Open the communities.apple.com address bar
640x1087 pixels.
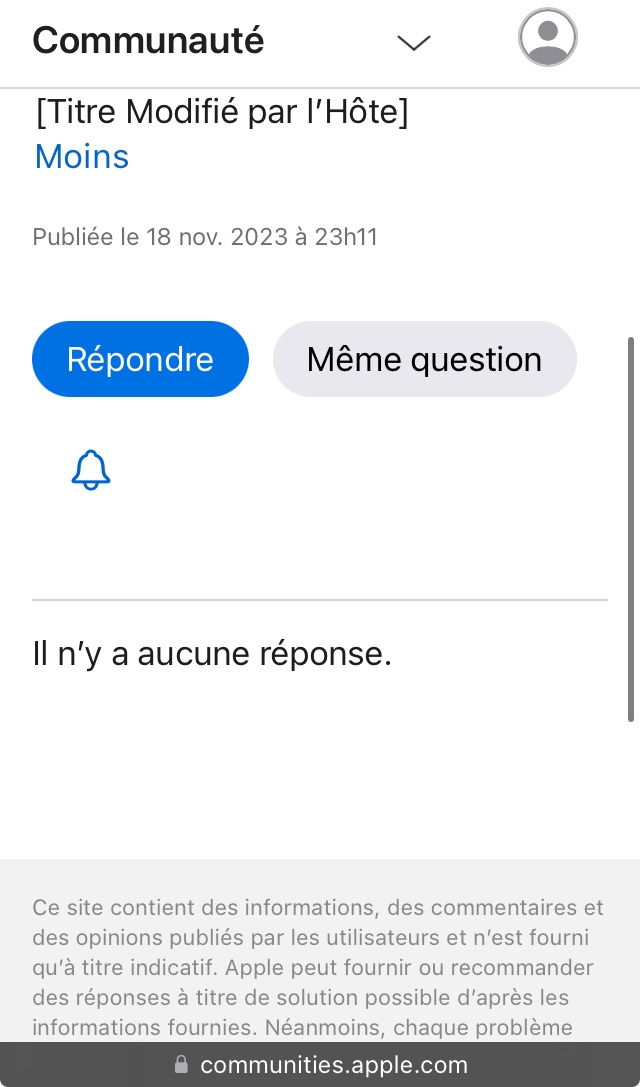(320, 1064)
